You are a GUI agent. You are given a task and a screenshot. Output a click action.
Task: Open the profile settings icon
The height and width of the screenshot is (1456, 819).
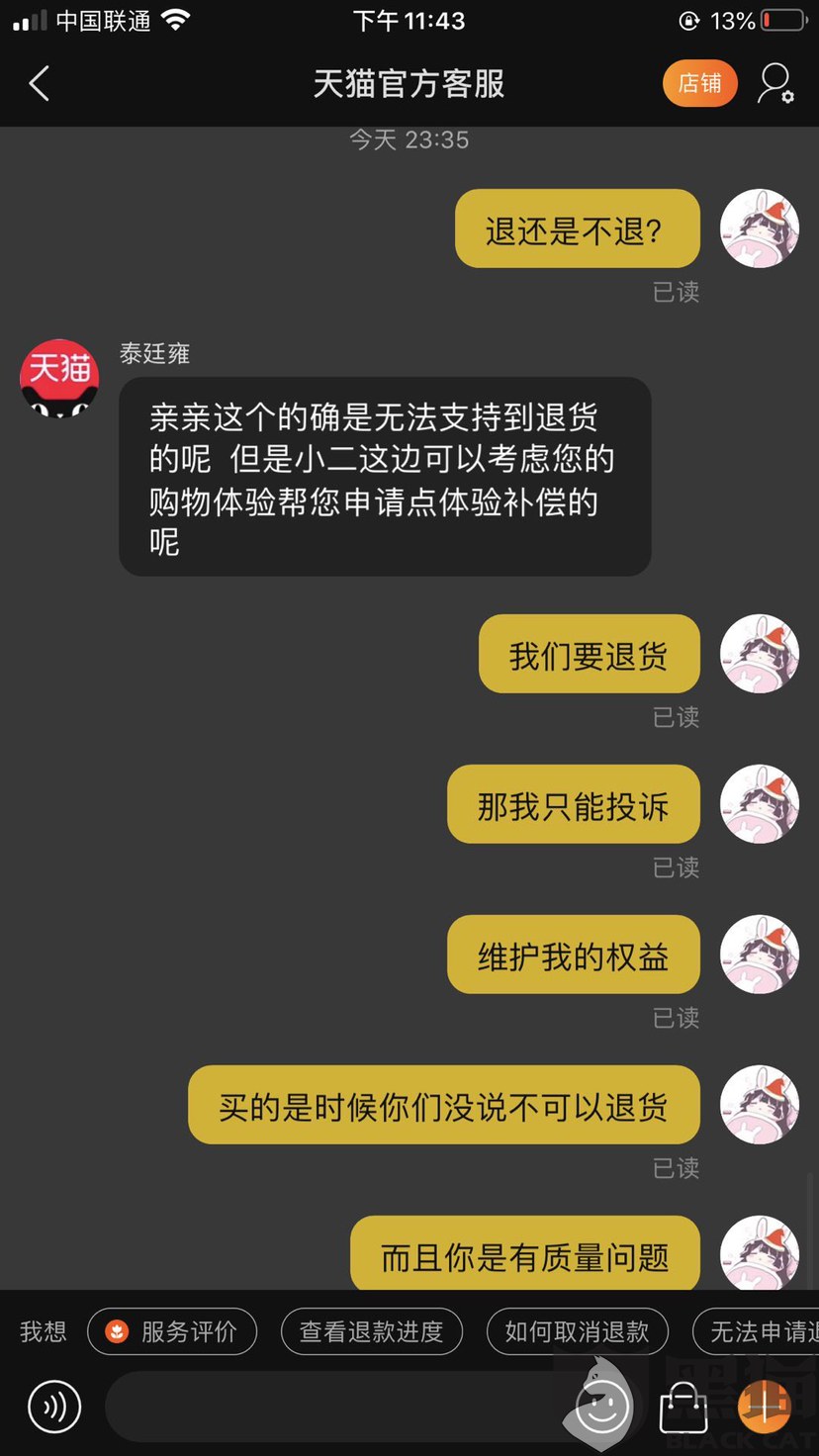click(775, 84)
